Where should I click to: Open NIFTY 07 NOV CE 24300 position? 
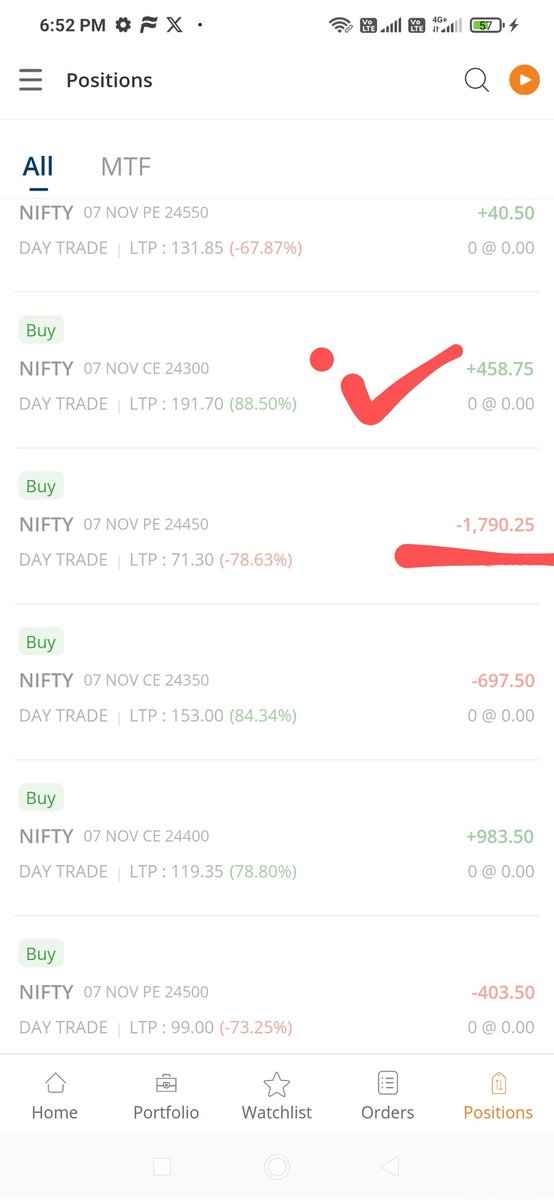[x=277, y=370]
